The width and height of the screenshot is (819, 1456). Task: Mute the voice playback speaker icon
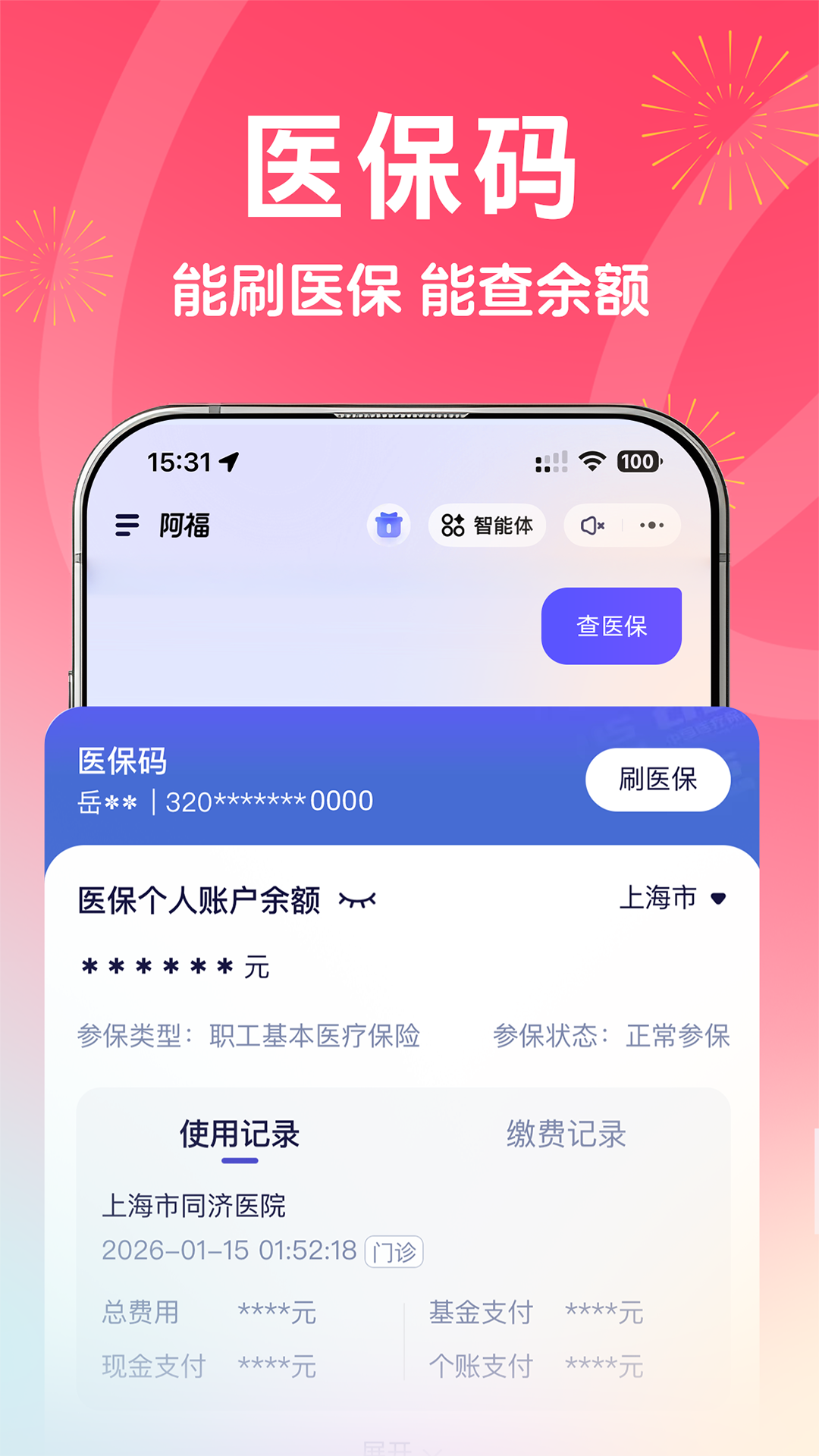(x=592, y=525)
